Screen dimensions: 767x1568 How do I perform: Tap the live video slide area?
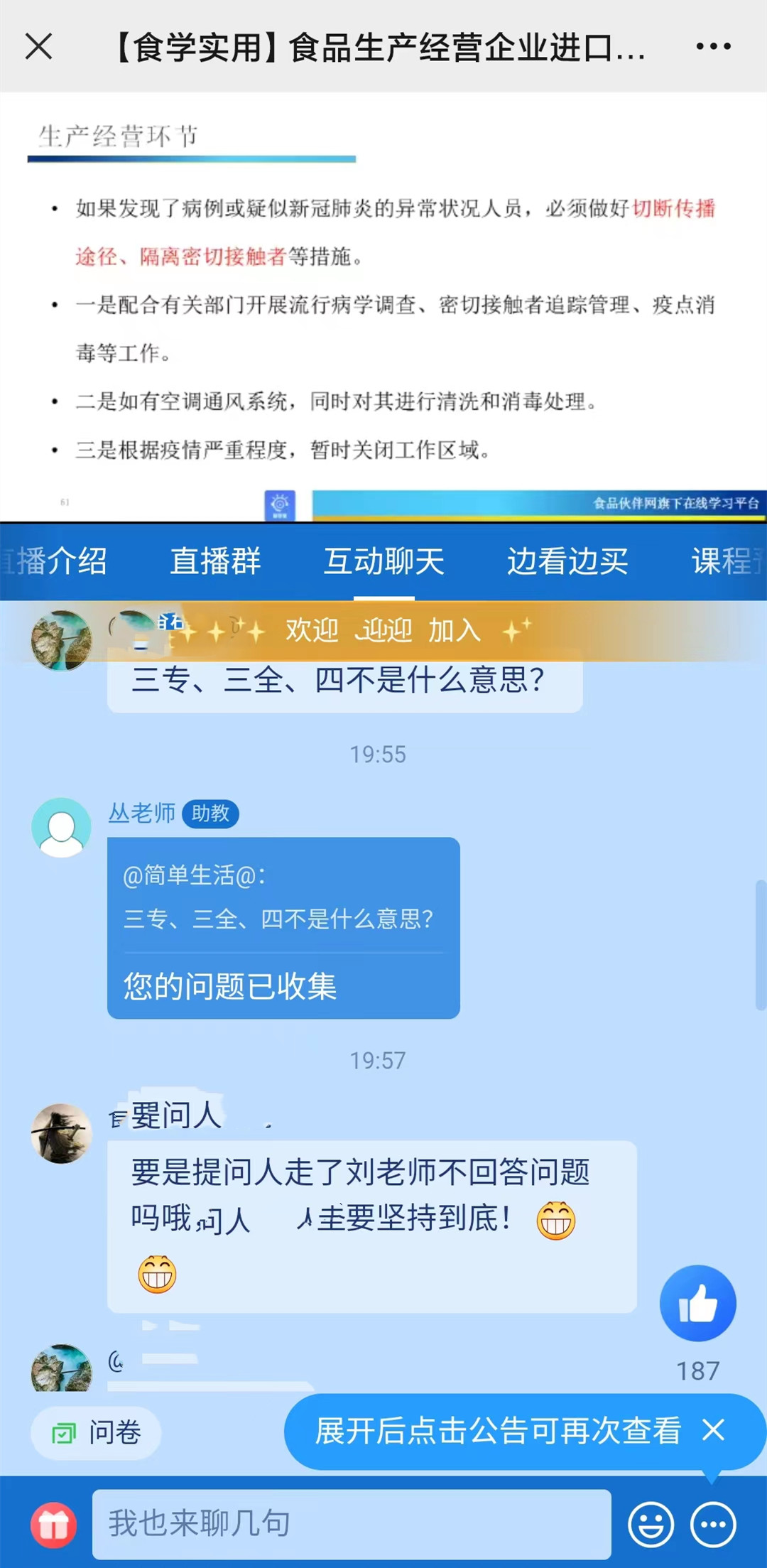pos(383,306)
